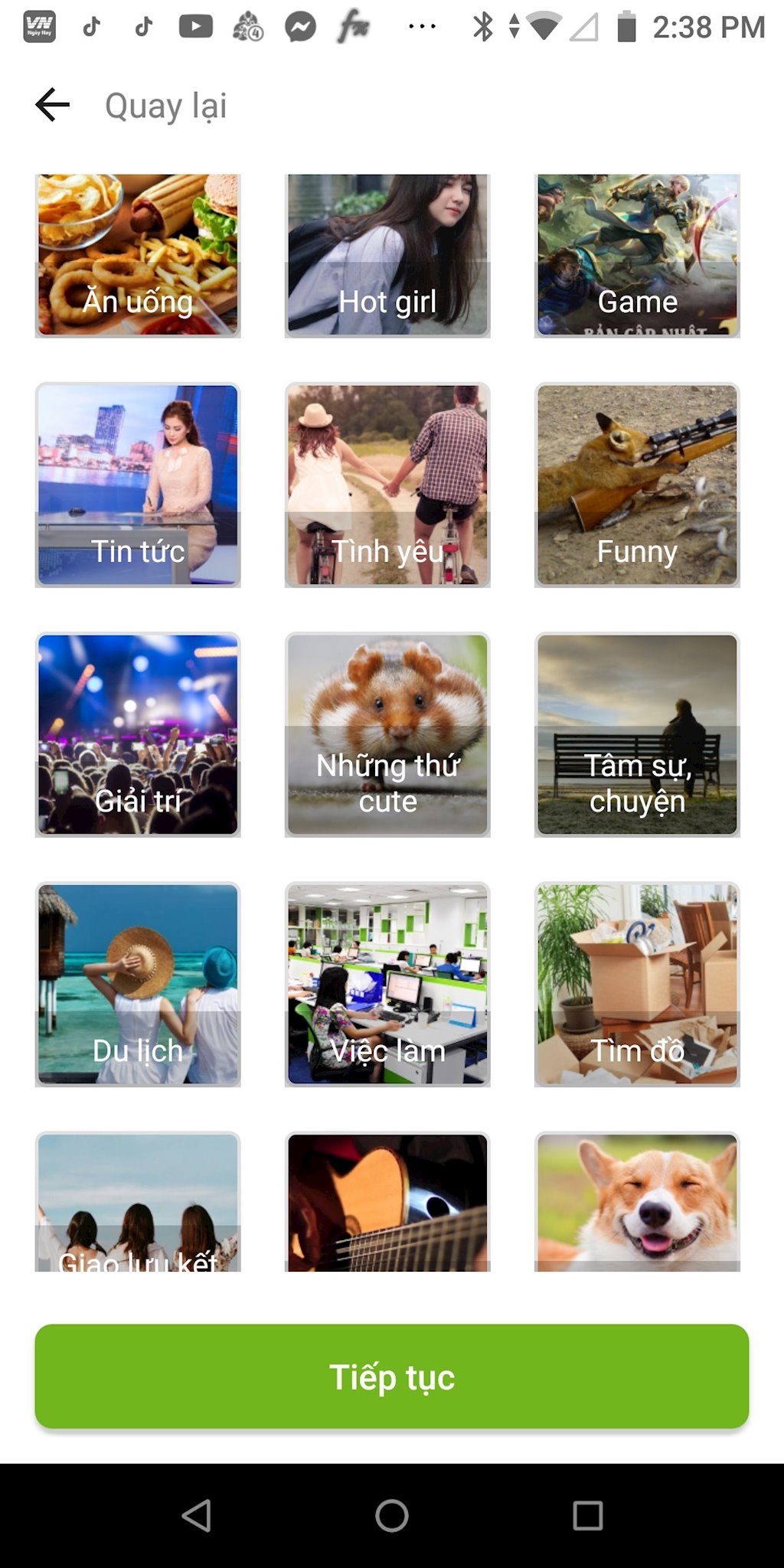This screenshot has height=1568, width=784.
Task: Tap the overflow dots in the status bar
Action: [x=422, y=25]
